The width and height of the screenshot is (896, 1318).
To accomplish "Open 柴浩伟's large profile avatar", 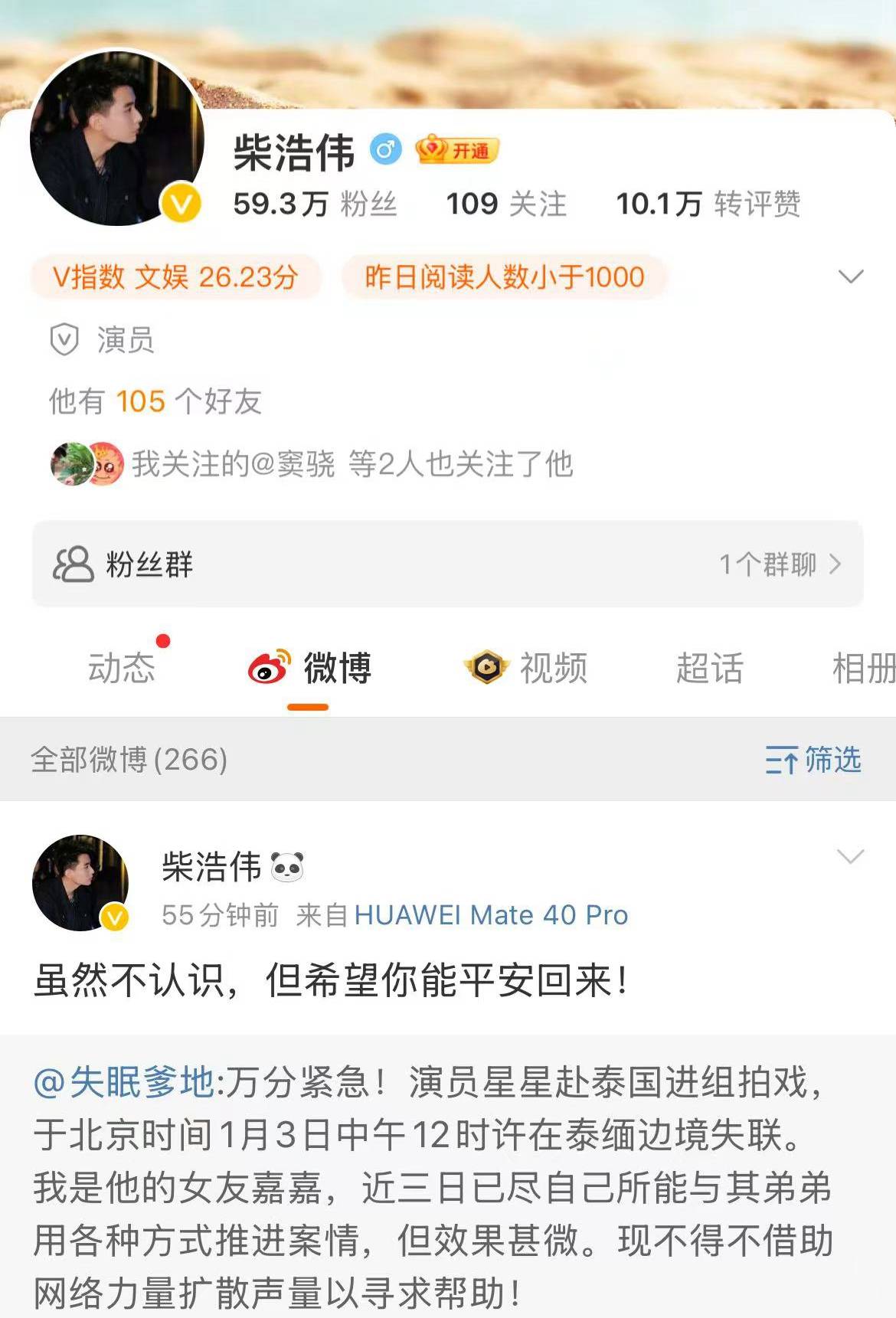I will 116,139.
